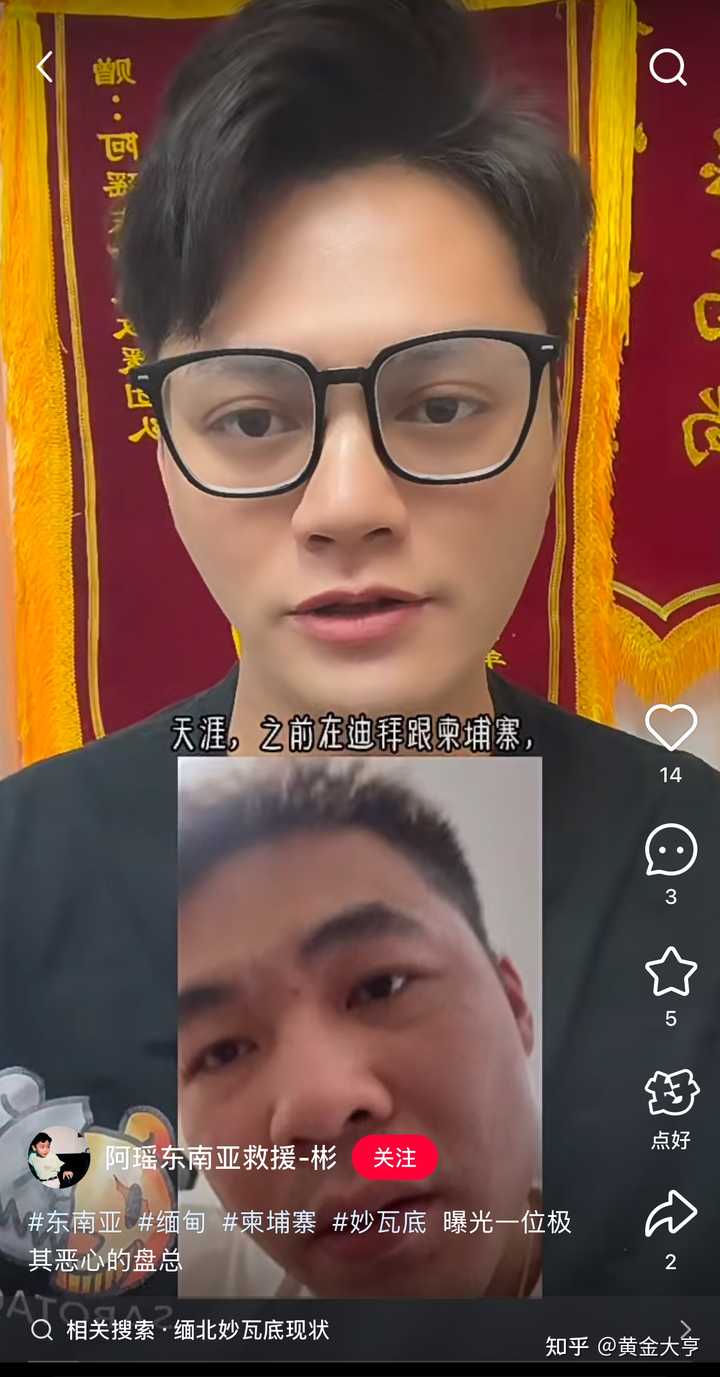Open the #柬埔寨 hashtag

pos(269,1222)
